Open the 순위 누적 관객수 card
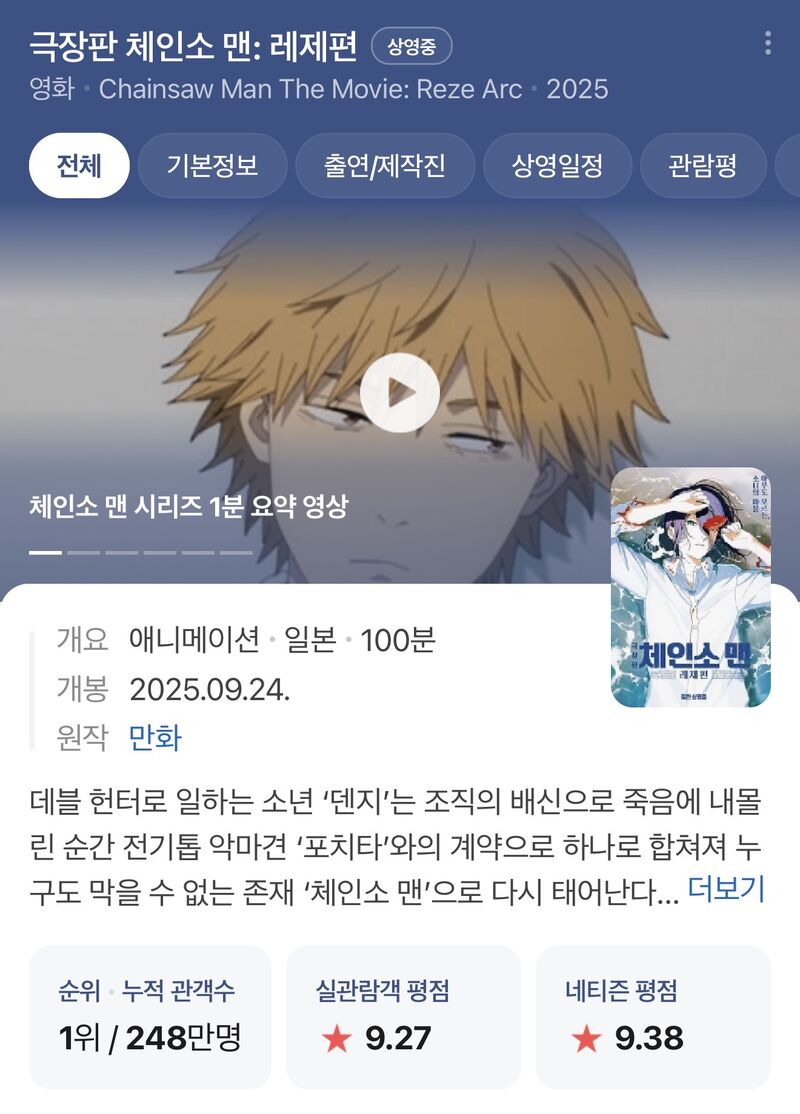The width and height of the screenshot is (800, 1114). tap(150, 1016)
